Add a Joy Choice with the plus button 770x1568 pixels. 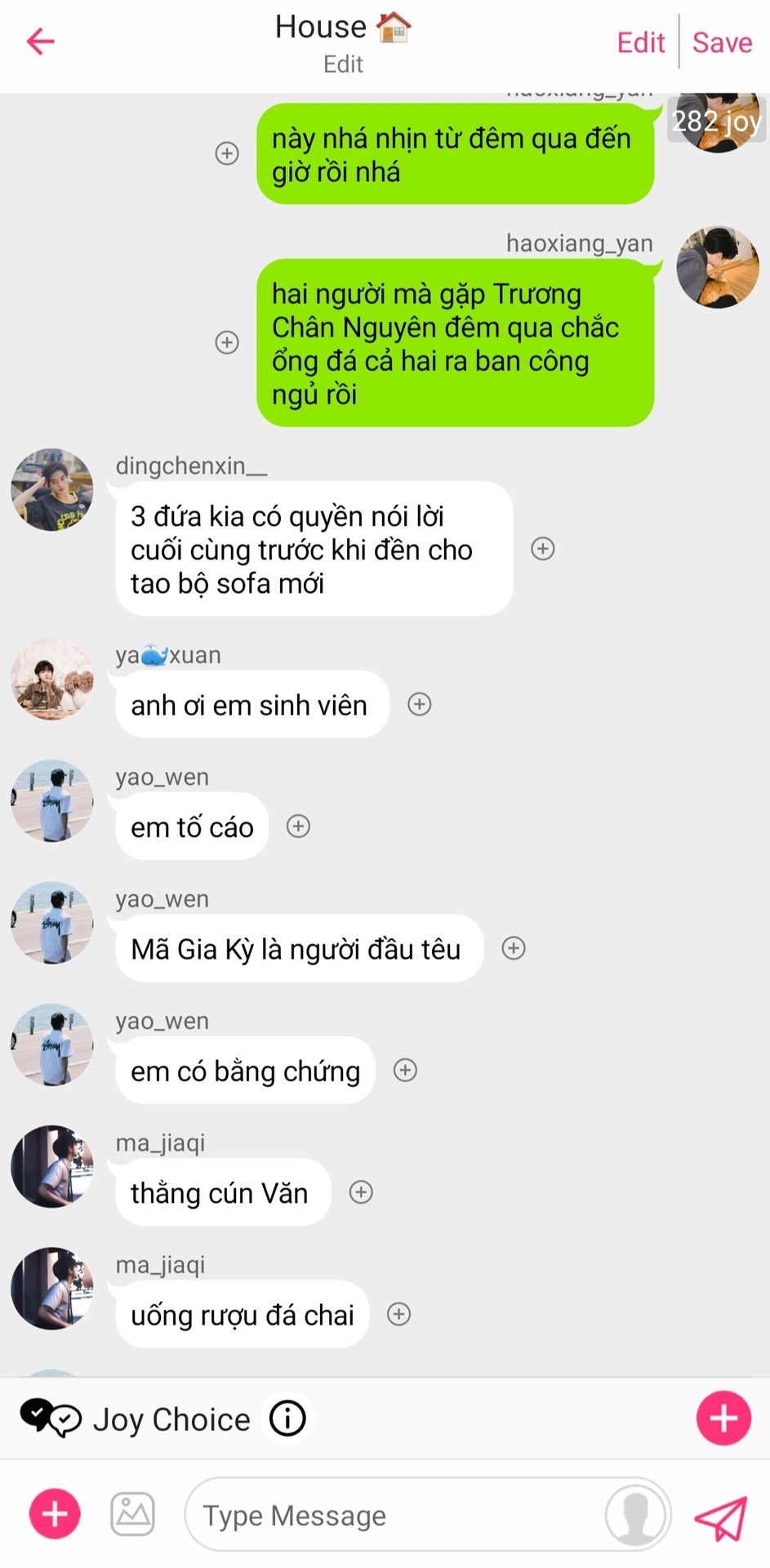[723, 1419]
